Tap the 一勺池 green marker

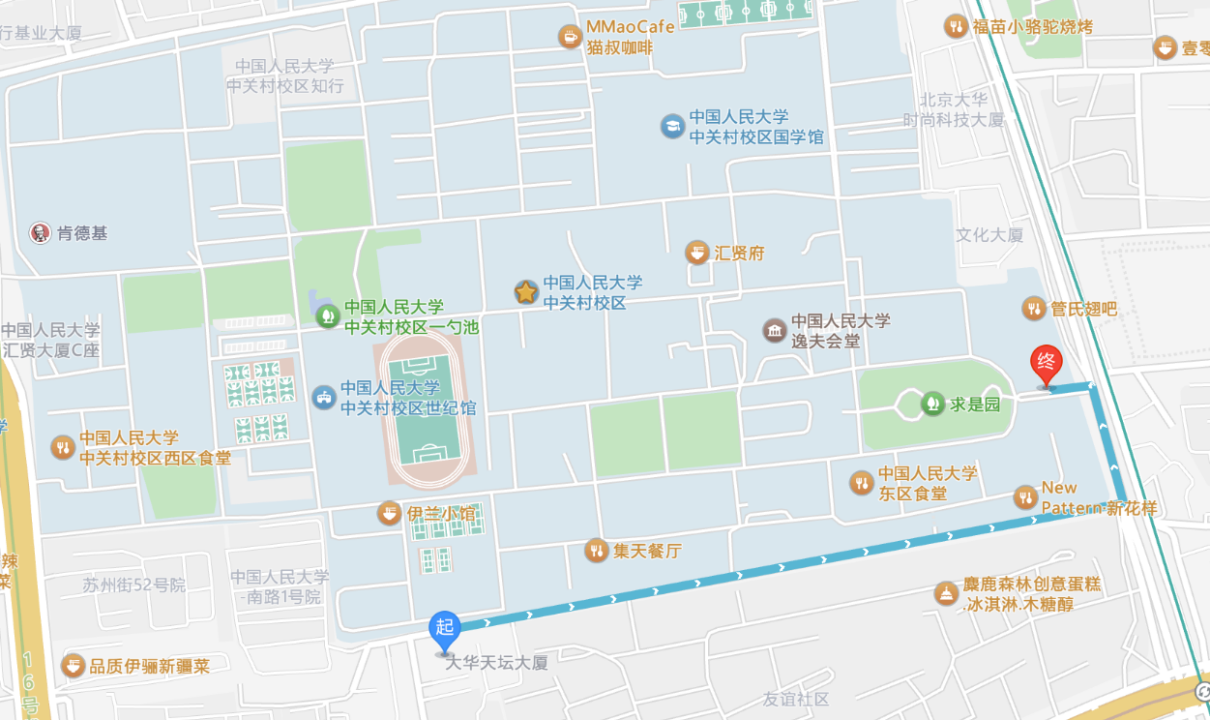click(326, 317)
